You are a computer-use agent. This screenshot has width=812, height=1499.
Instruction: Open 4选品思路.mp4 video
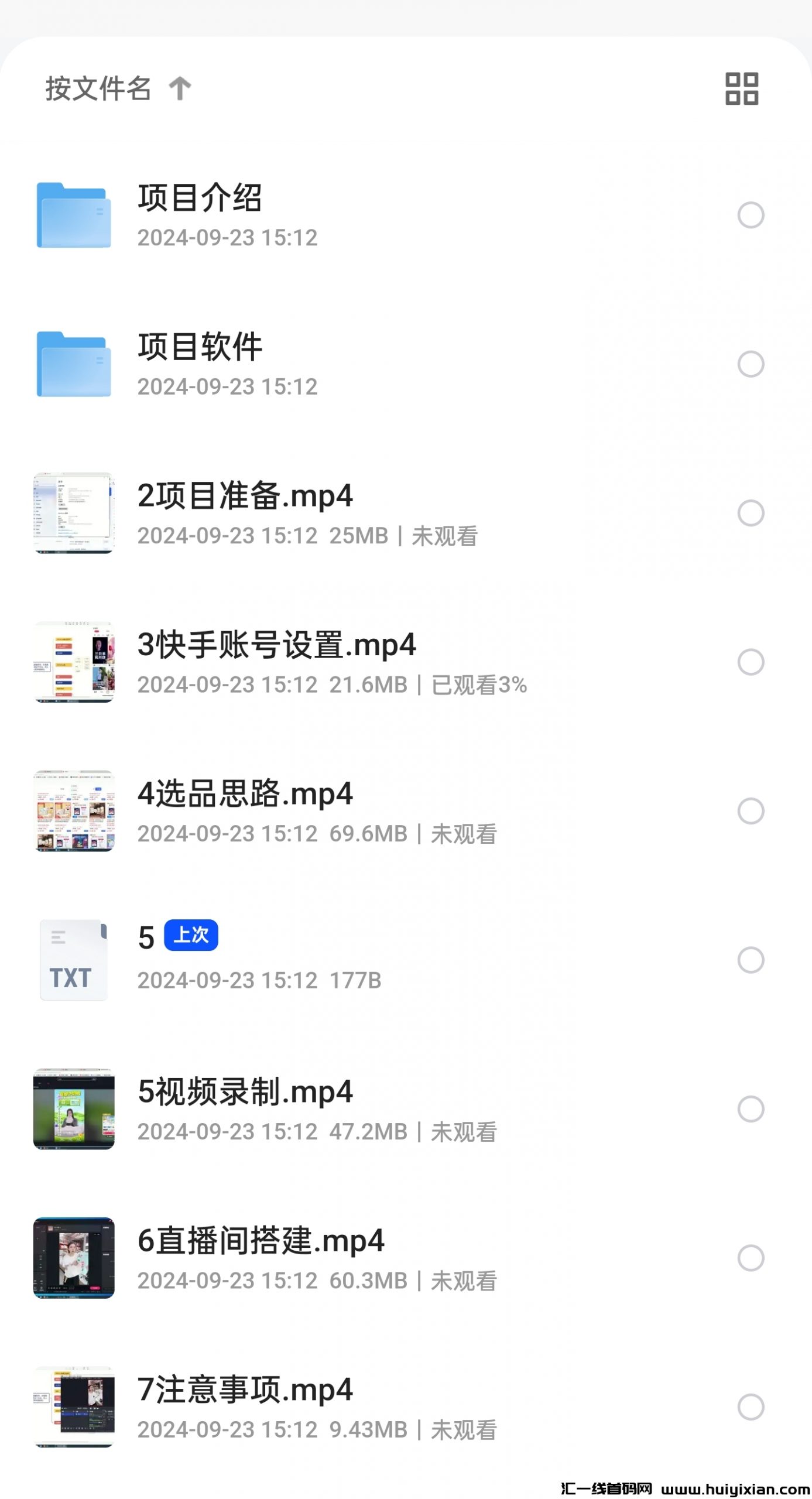click(245, 794)
